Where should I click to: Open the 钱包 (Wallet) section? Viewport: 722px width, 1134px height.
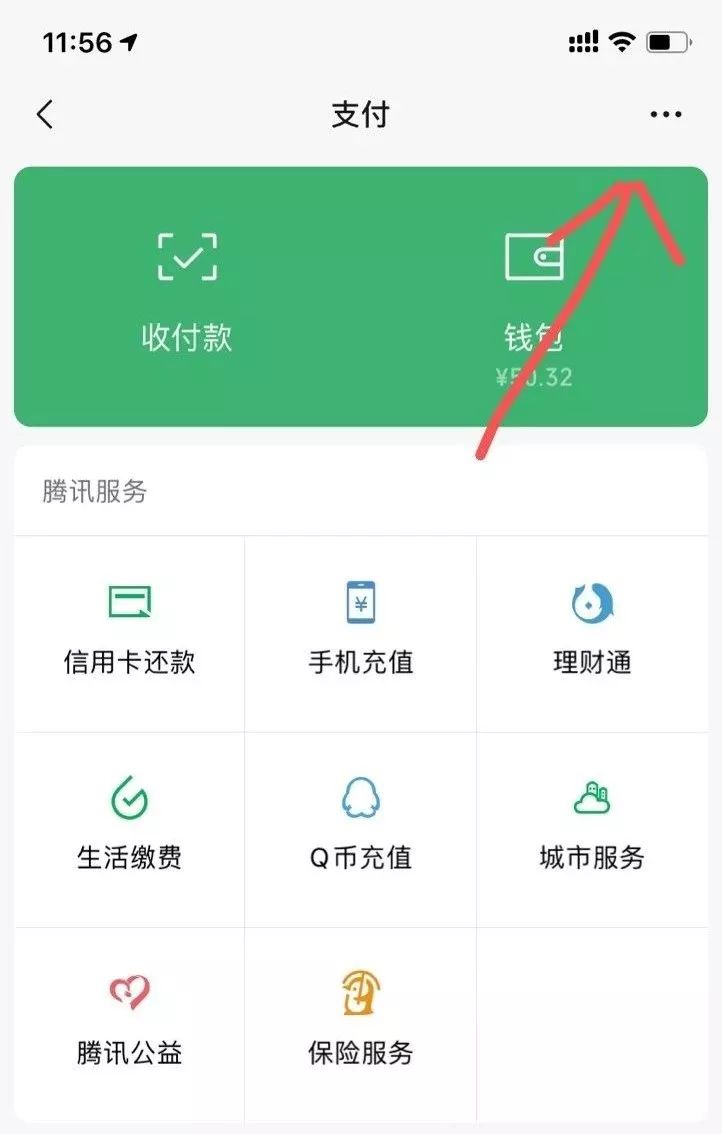click(536, 290)
